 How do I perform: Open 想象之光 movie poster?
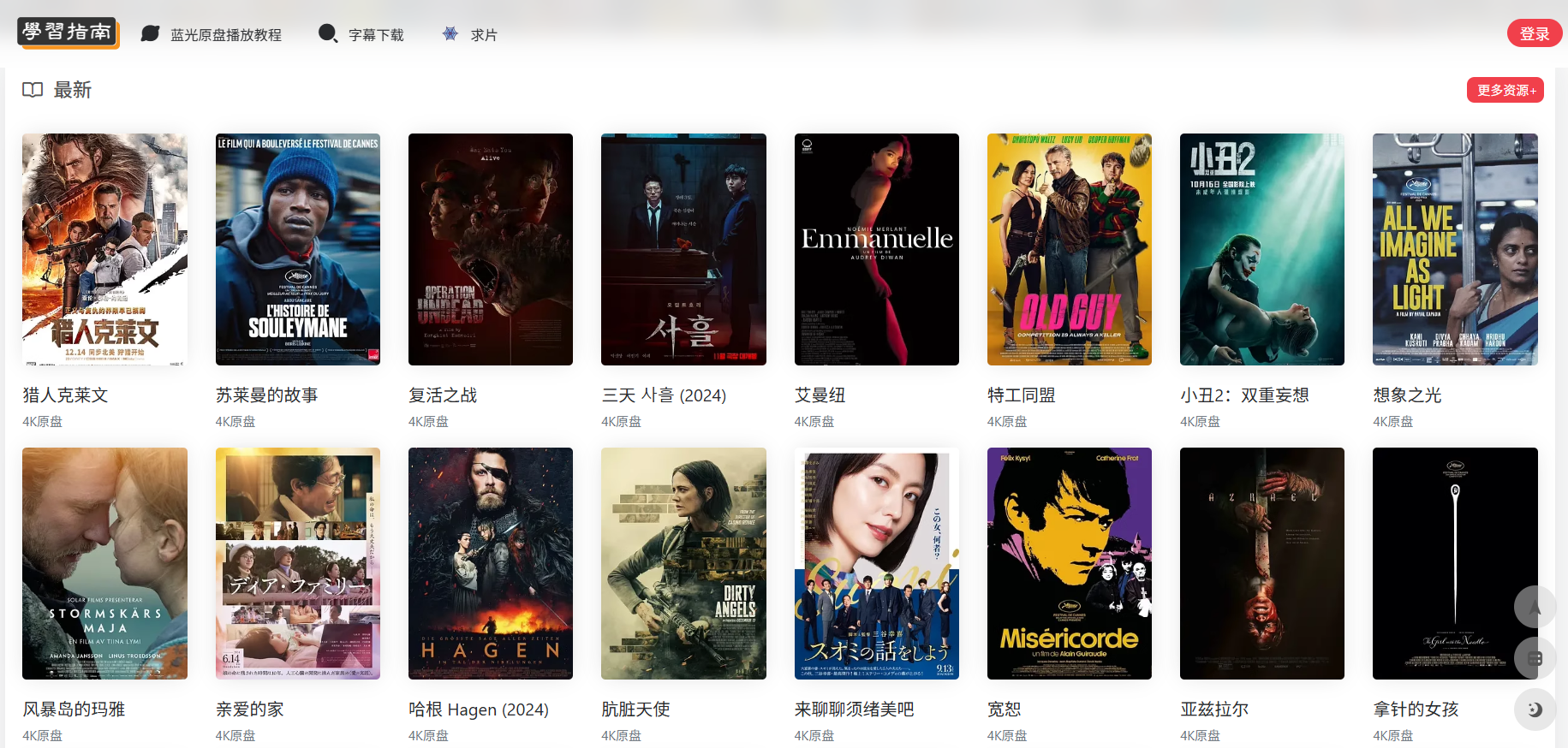coord(1454,249)
